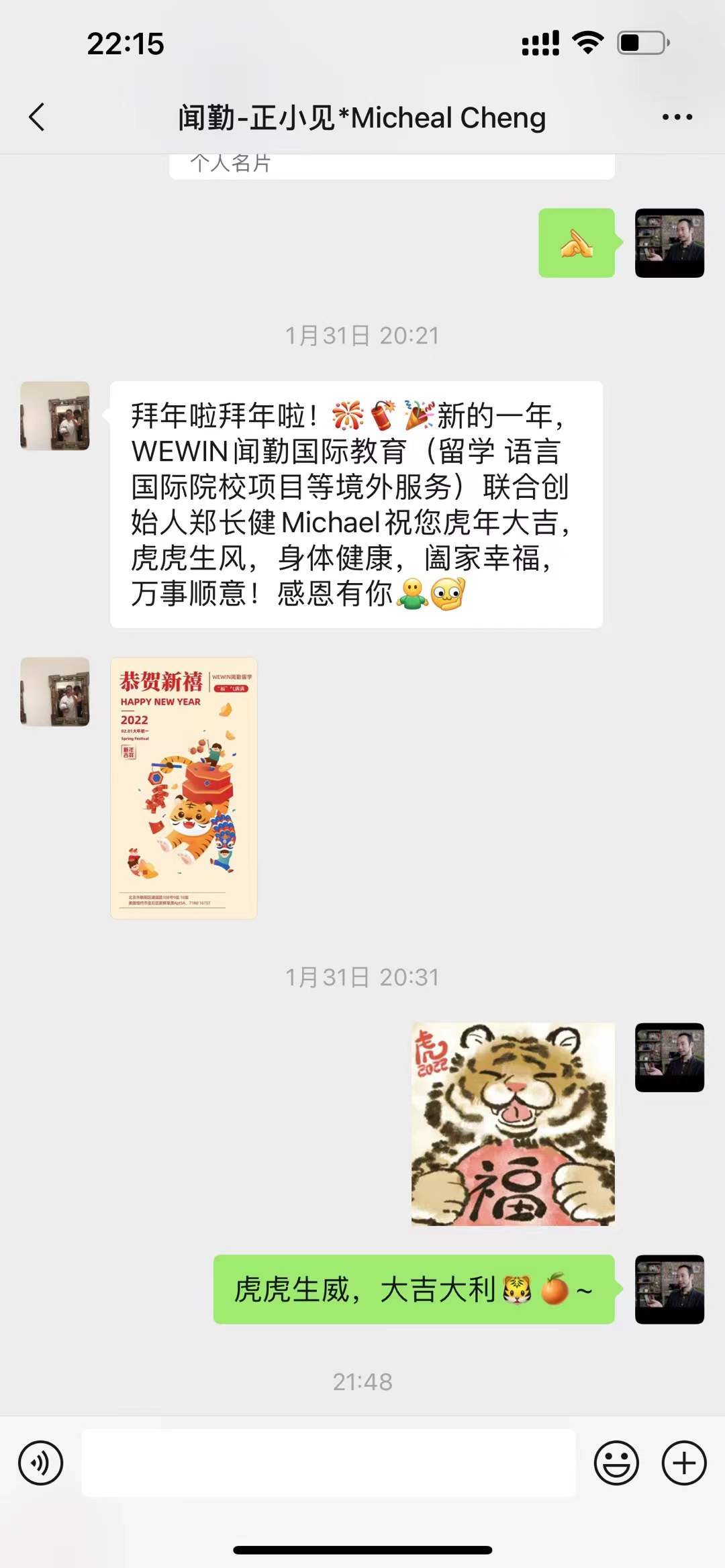The width and height of the screenshot is (725, 1568).
Task: View the tiger 福 sticker image
Action: coord(513,1124)
